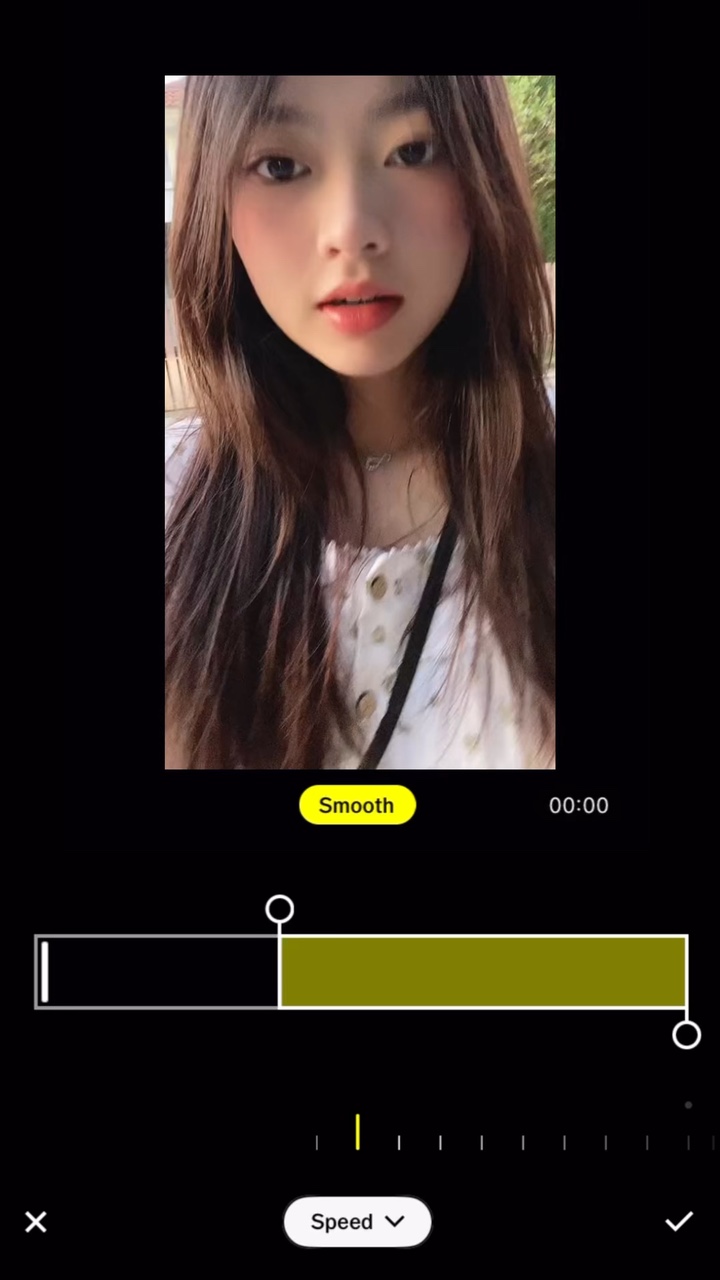Tap the yellow Smooth chip
Screen dimensions: 720x1280
point(357,805)
